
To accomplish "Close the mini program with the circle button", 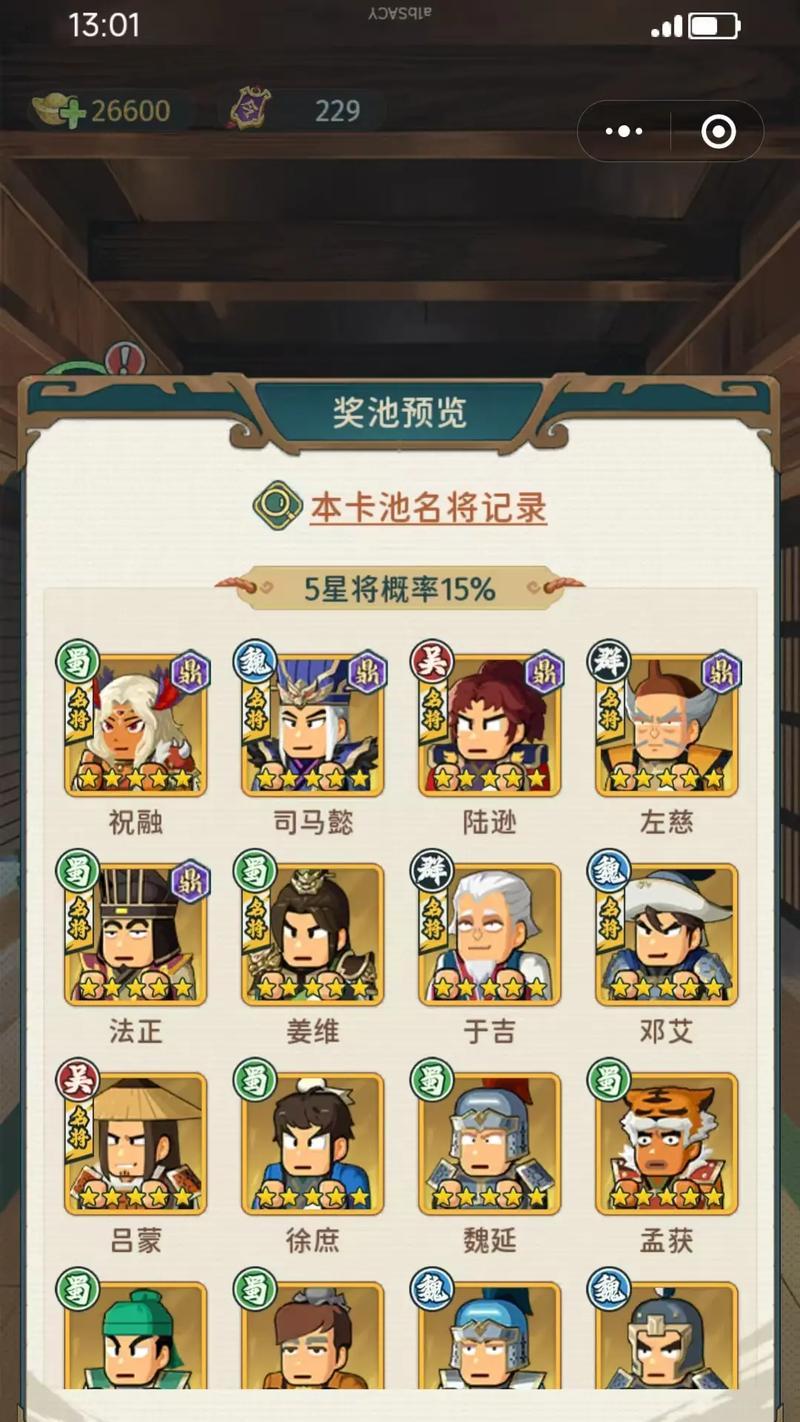I will point(718,131).
